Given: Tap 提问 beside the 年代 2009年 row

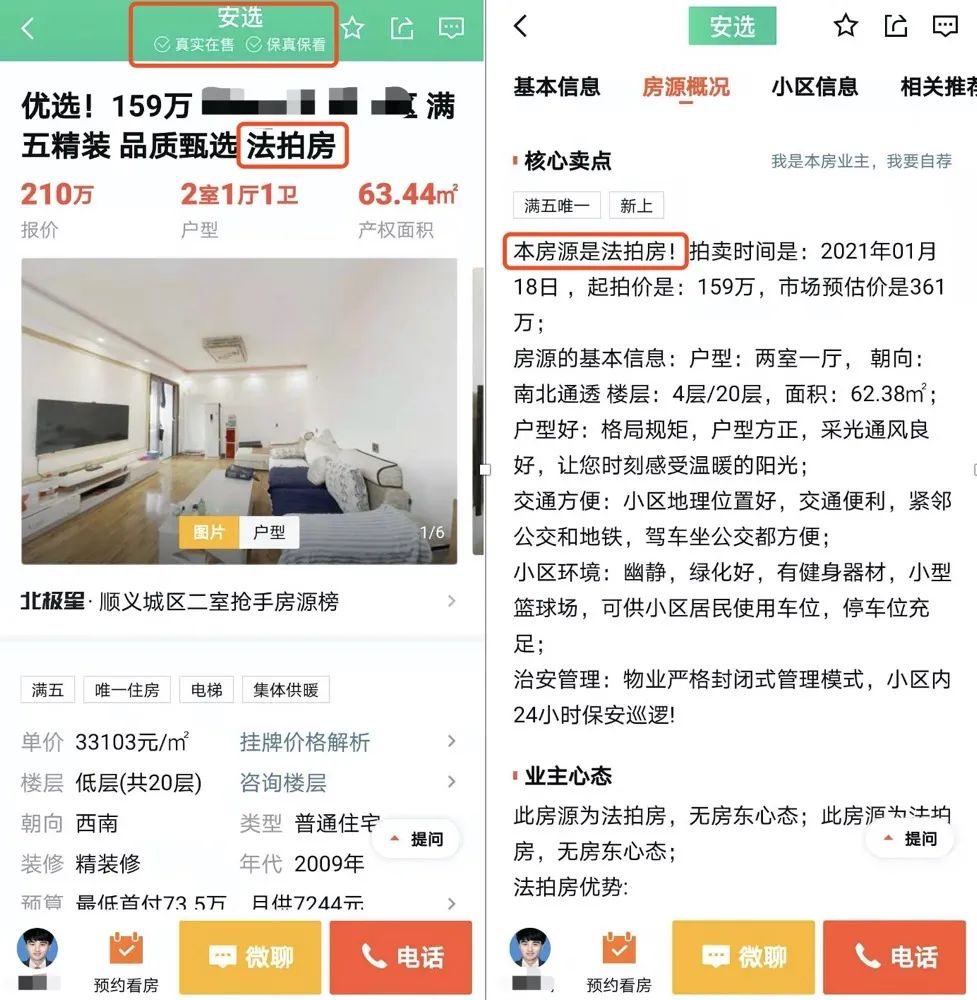Looking at the screenshot, I should click(x=417, y=839).
